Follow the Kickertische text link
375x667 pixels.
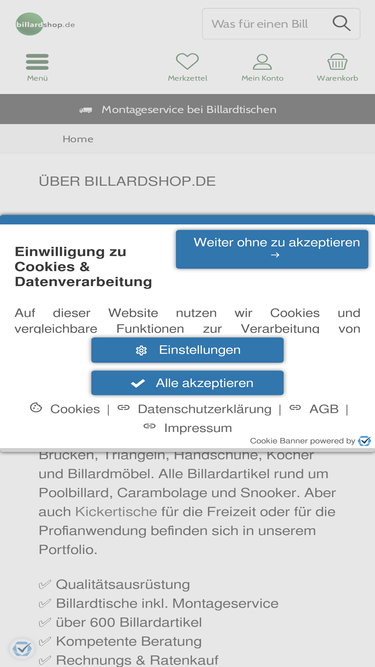tap(116, 511)
